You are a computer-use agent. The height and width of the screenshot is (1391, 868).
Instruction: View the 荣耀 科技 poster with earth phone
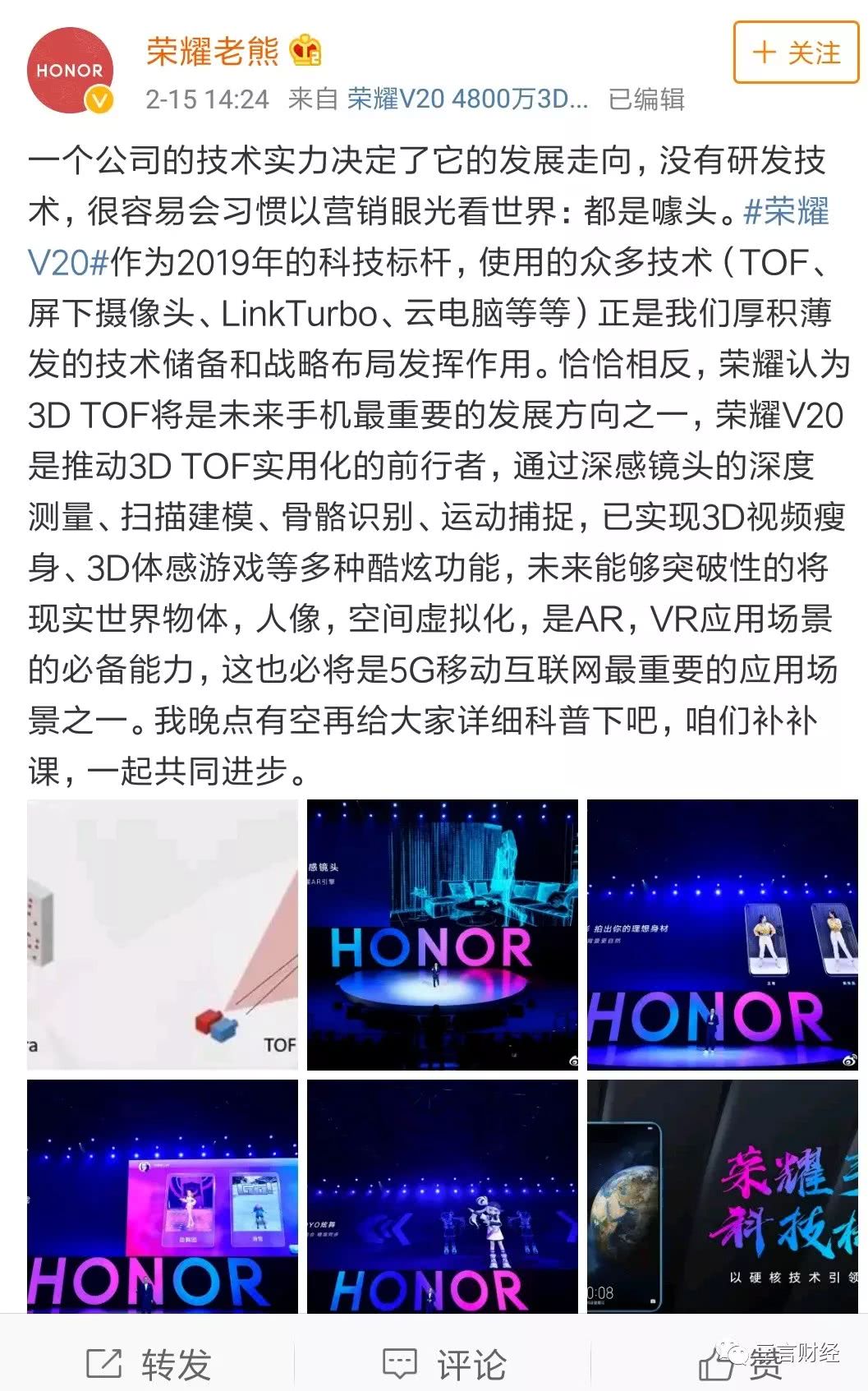(722, 1195)
